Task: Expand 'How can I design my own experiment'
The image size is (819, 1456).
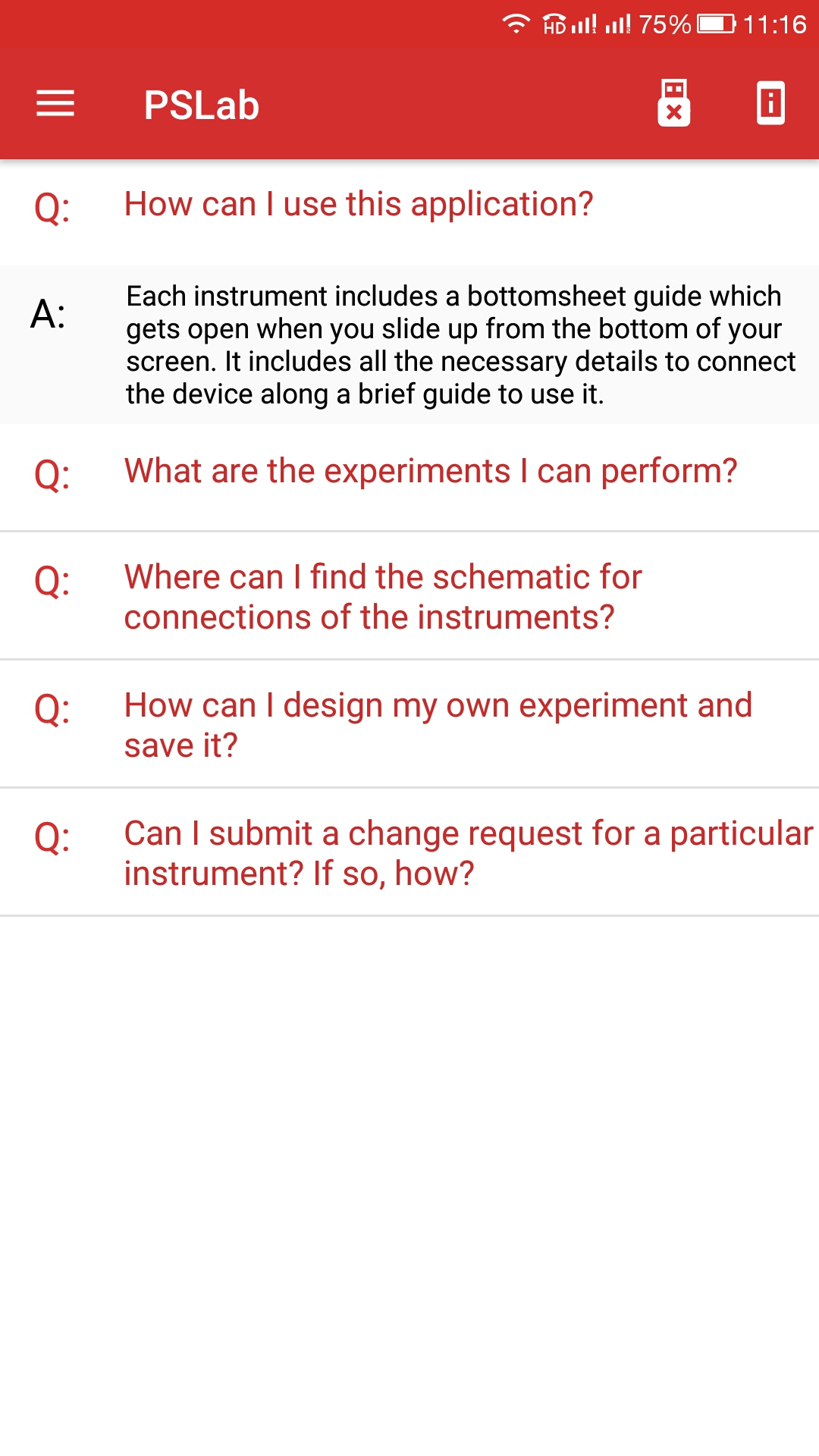Action: tap(438, 725)
